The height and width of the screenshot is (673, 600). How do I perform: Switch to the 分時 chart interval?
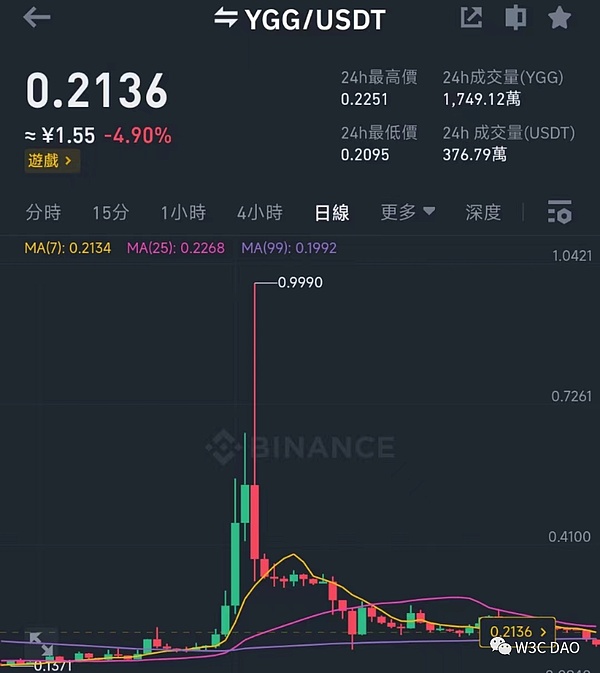43,212
